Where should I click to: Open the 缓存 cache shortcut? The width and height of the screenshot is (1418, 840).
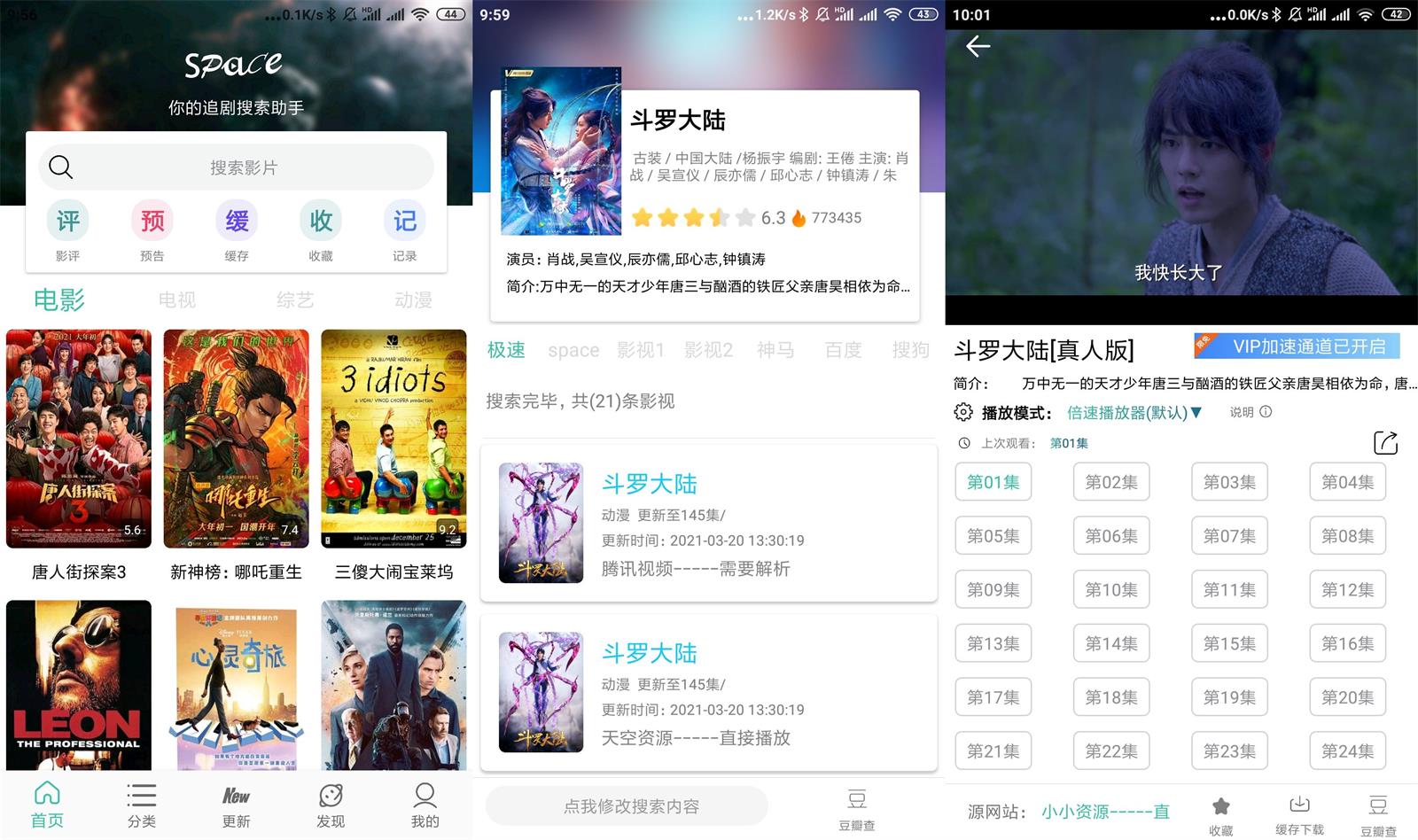237,229
